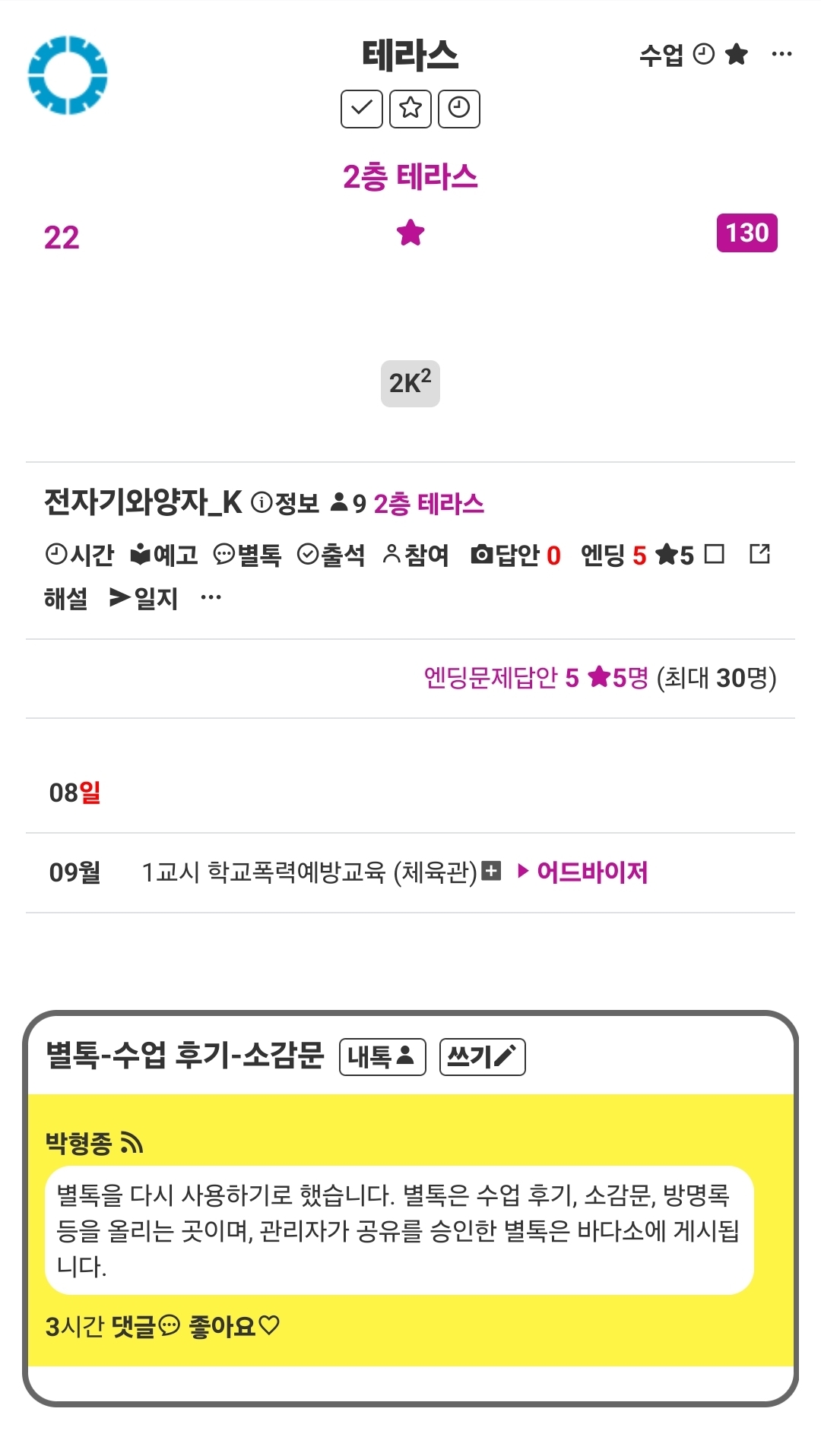Open the 참여 participation option

pyautogui.click(x=416, y=555)
